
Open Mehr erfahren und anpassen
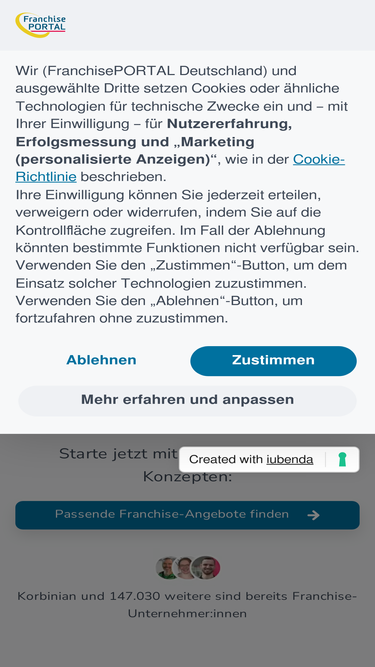click(x=188, y=401)
